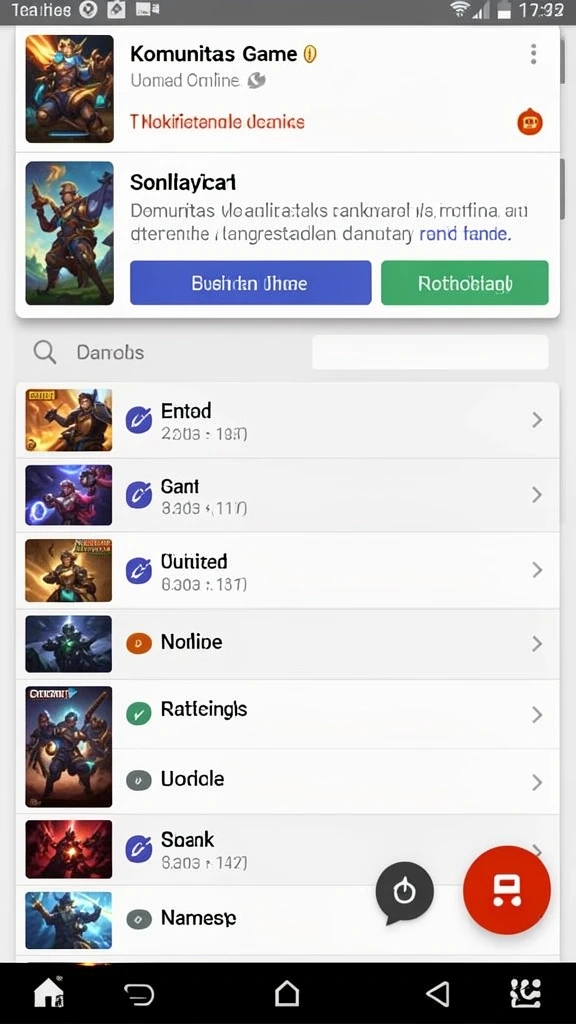Image resolution: width=576 pixels, height=1024 pixels.
Task: Open the Namesp row
Action: tap(287, 920)
